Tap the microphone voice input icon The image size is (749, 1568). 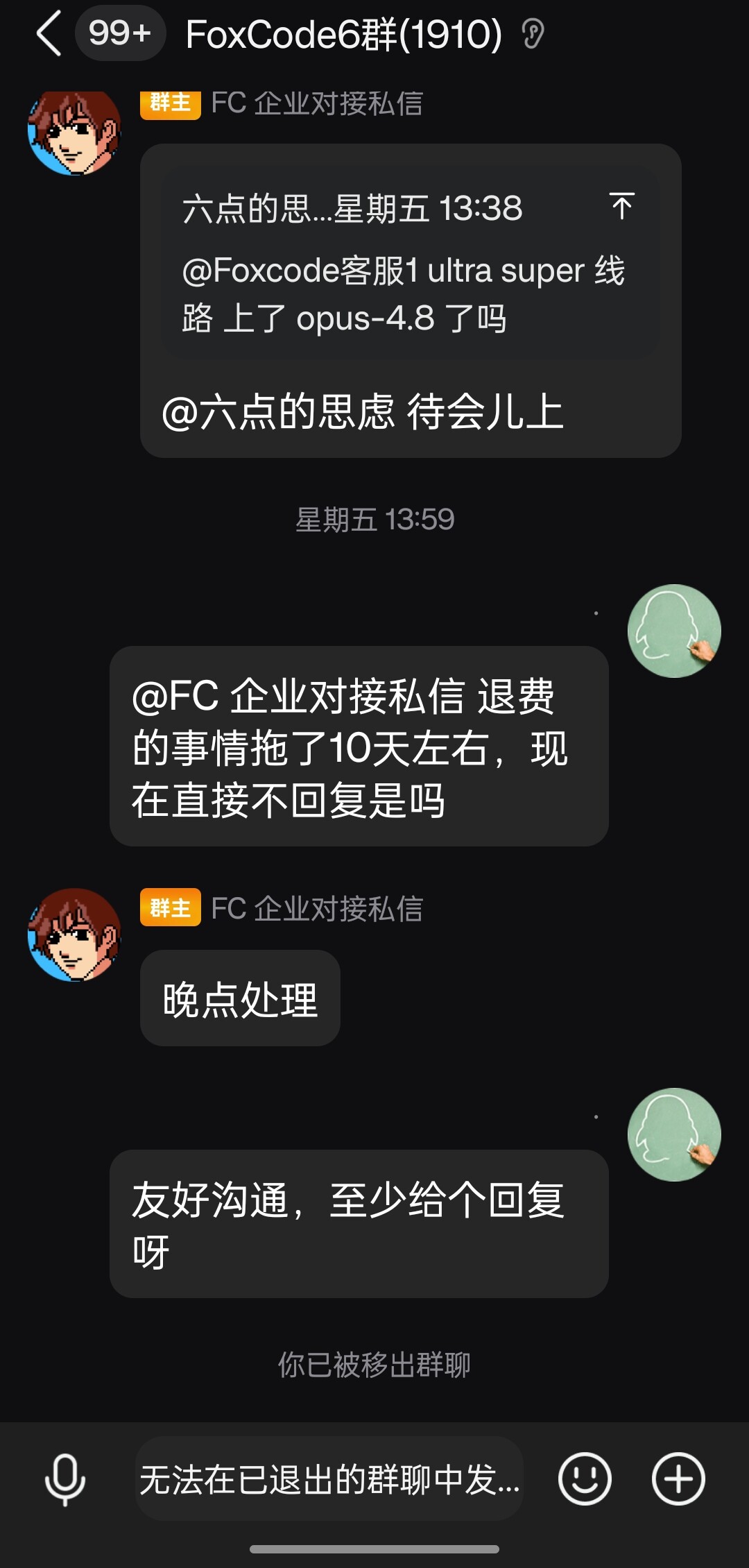65,1479
